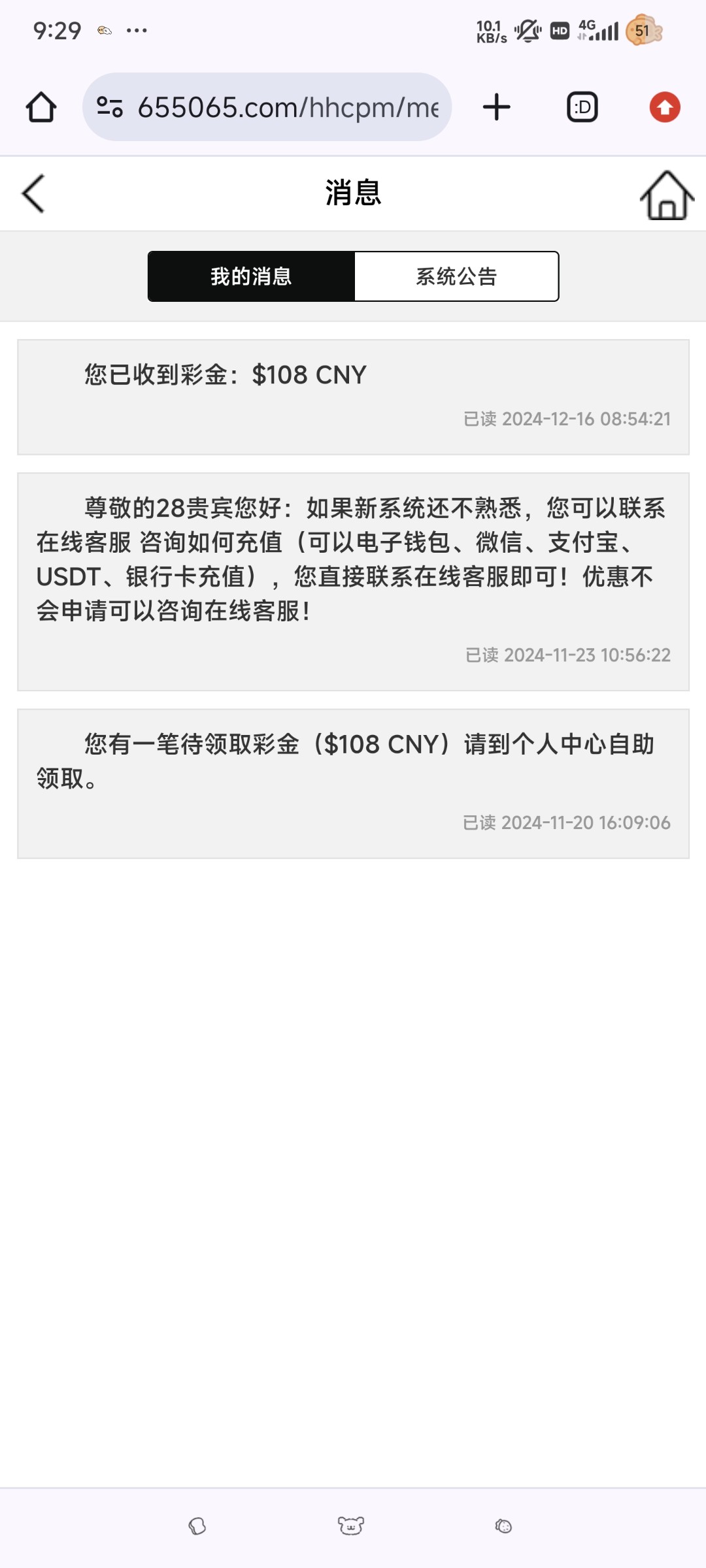The height and width of the screenshot is (1568, 706).
Task: Tap the browser home button
Action: click(41, 107)
